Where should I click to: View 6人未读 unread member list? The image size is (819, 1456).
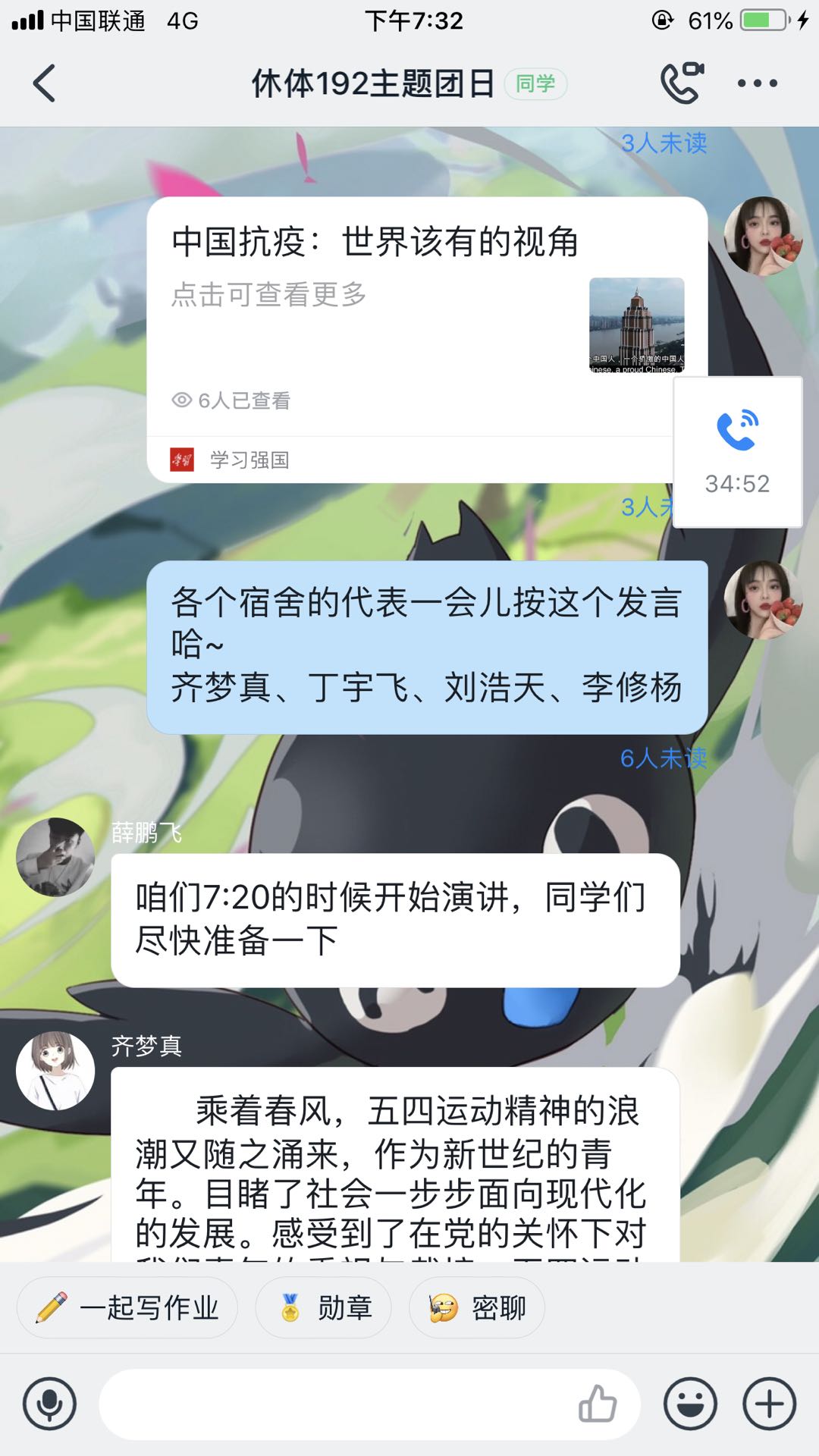pyautogui.click(x=663, y=758)
